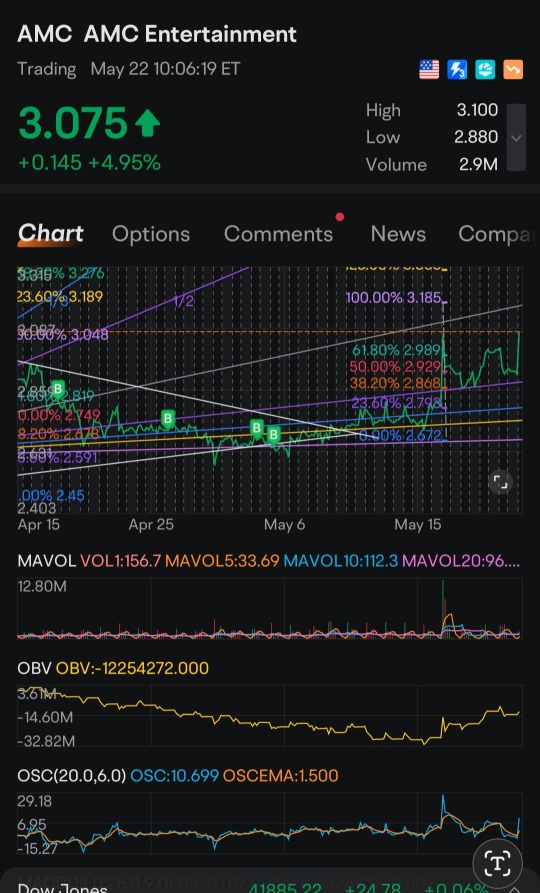Open the MAVOL indicator settings

tap(46, 561)
